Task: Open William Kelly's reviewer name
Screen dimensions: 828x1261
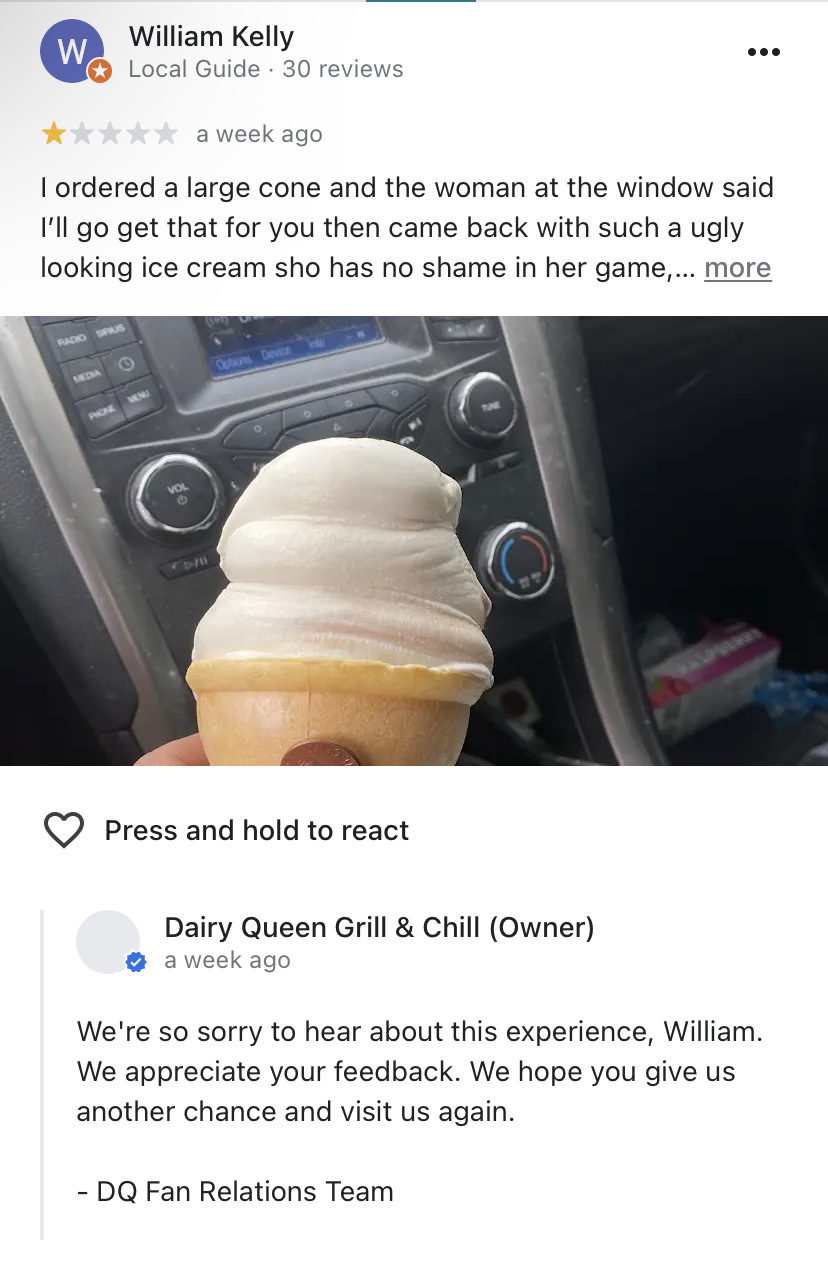Action: click(211, 37)
